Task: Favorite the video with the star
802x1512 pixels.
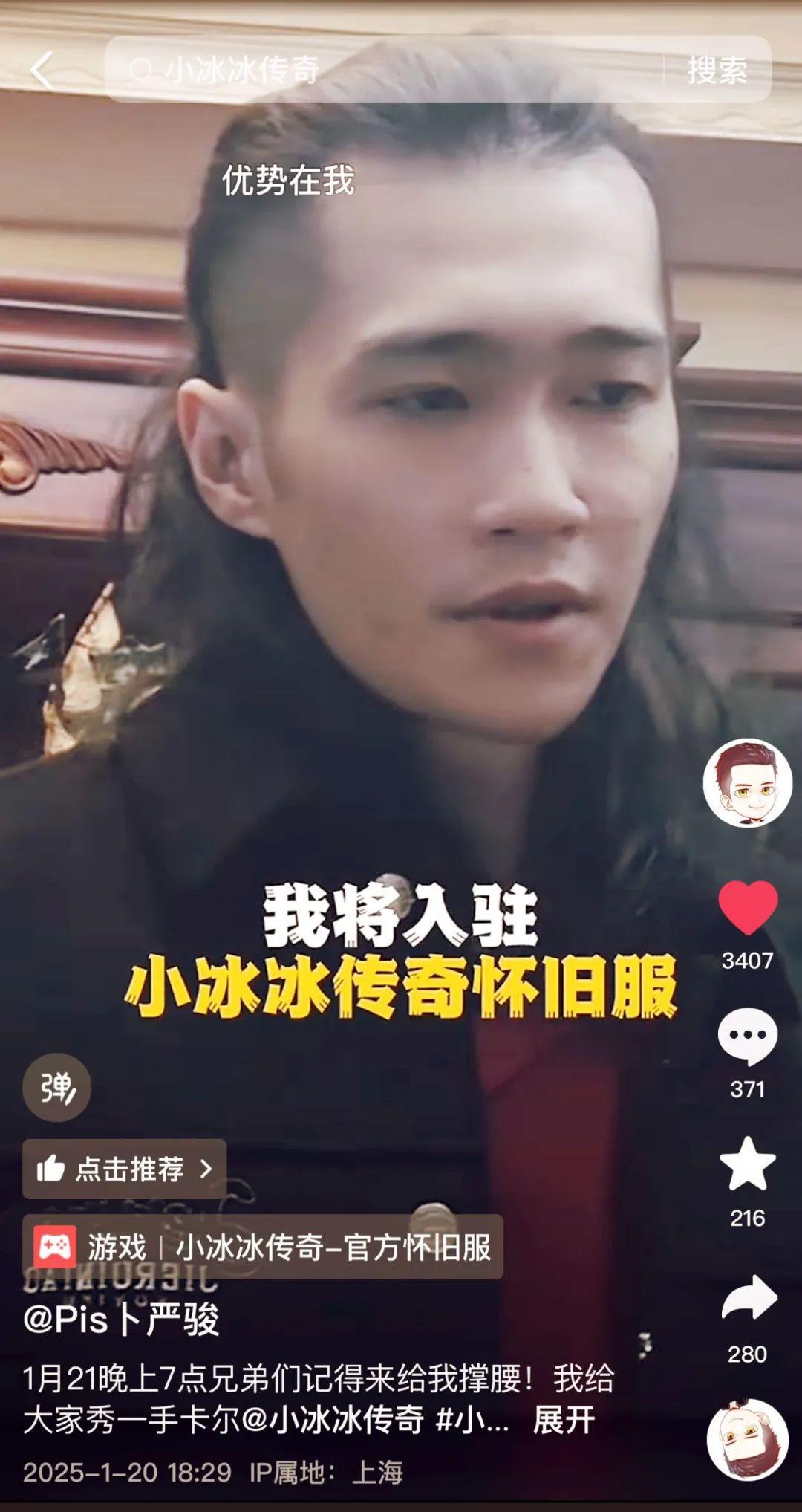Action: 747,1164
